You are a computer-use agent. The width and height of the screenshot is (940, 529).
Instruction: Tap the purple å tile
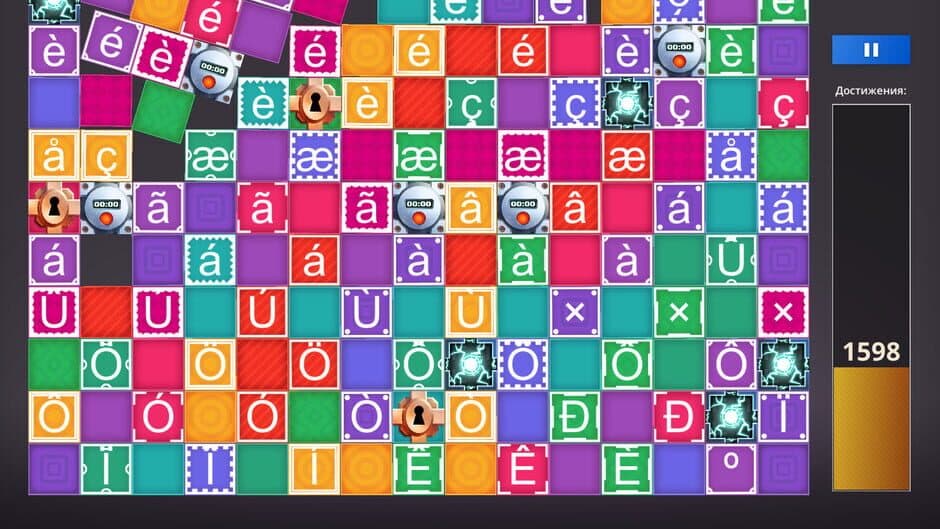click(x=731, y=156)
